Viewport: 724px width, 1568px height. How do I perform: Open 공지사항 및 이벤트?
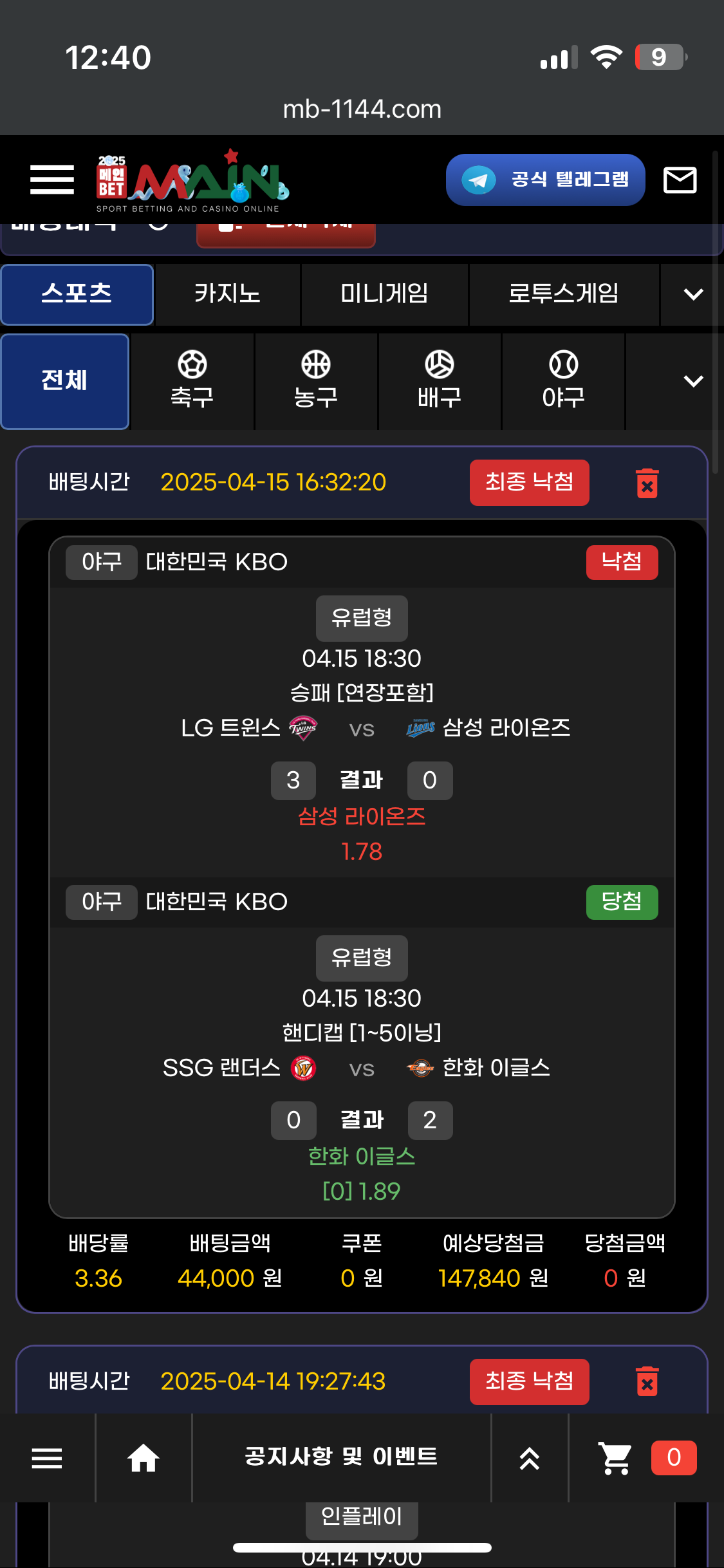pos(341,1457)
